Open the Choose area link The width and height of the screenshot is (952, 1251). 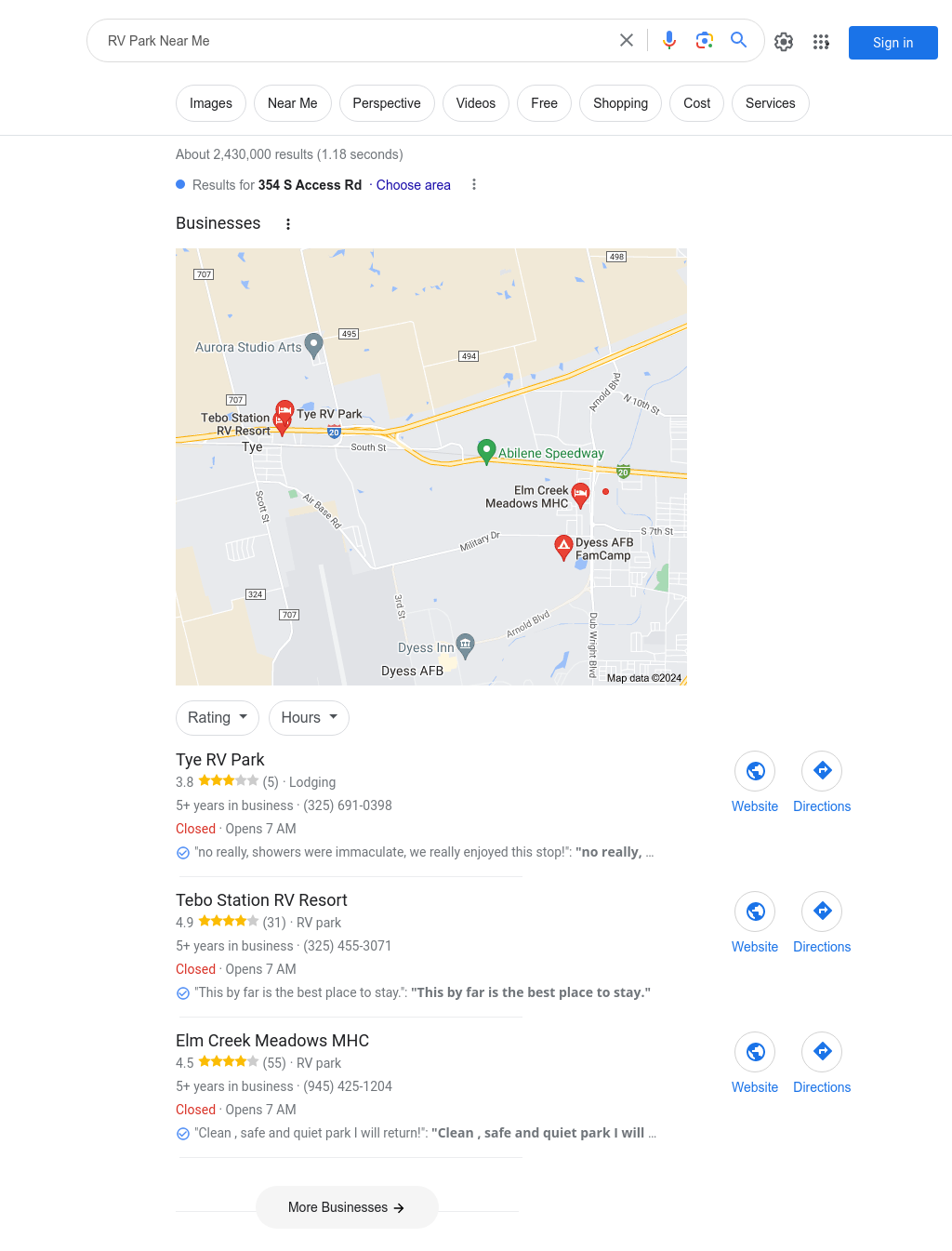413,185
